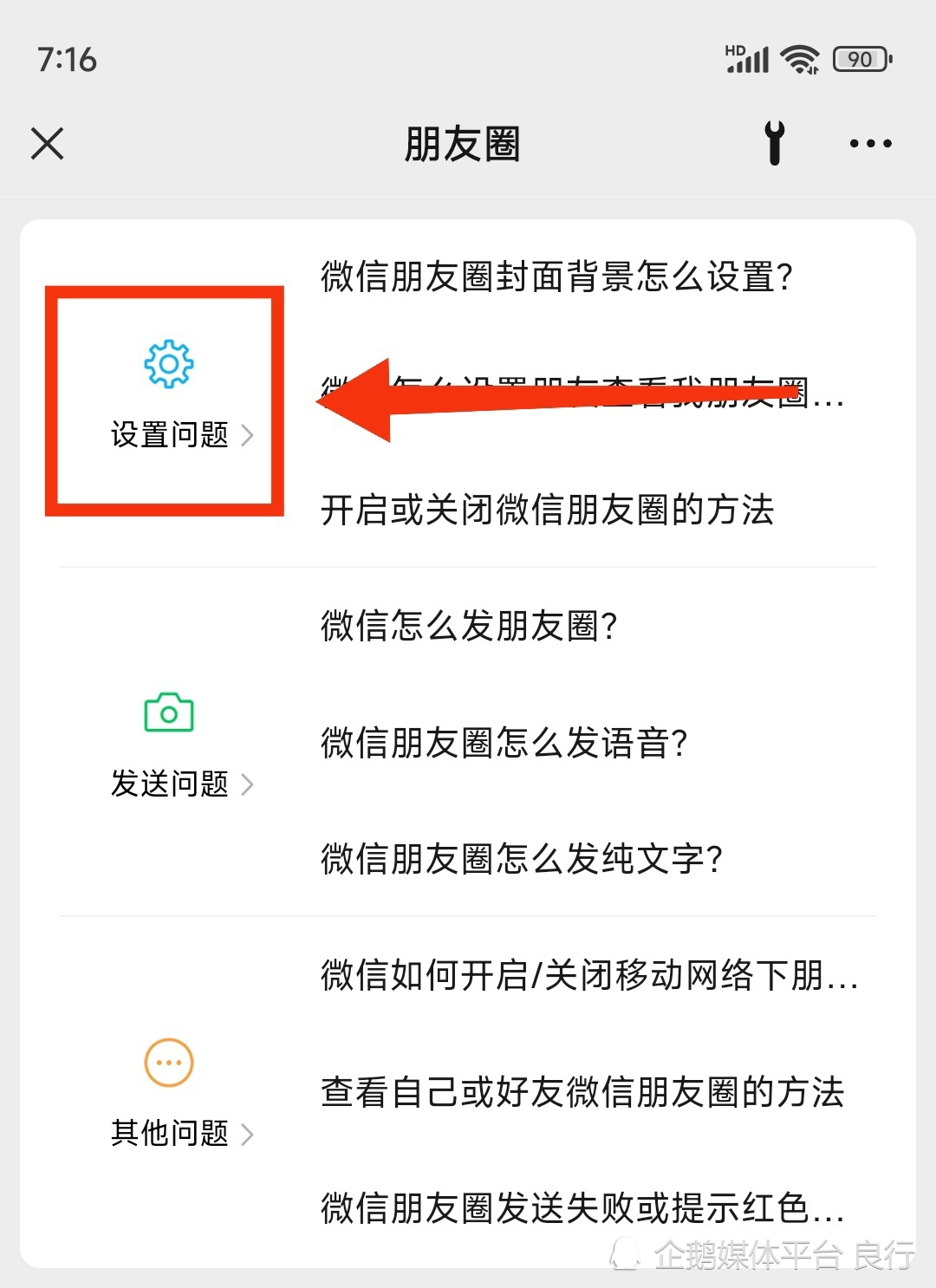Open 微信朋友圈怎么发语音?

pos(504,743)
